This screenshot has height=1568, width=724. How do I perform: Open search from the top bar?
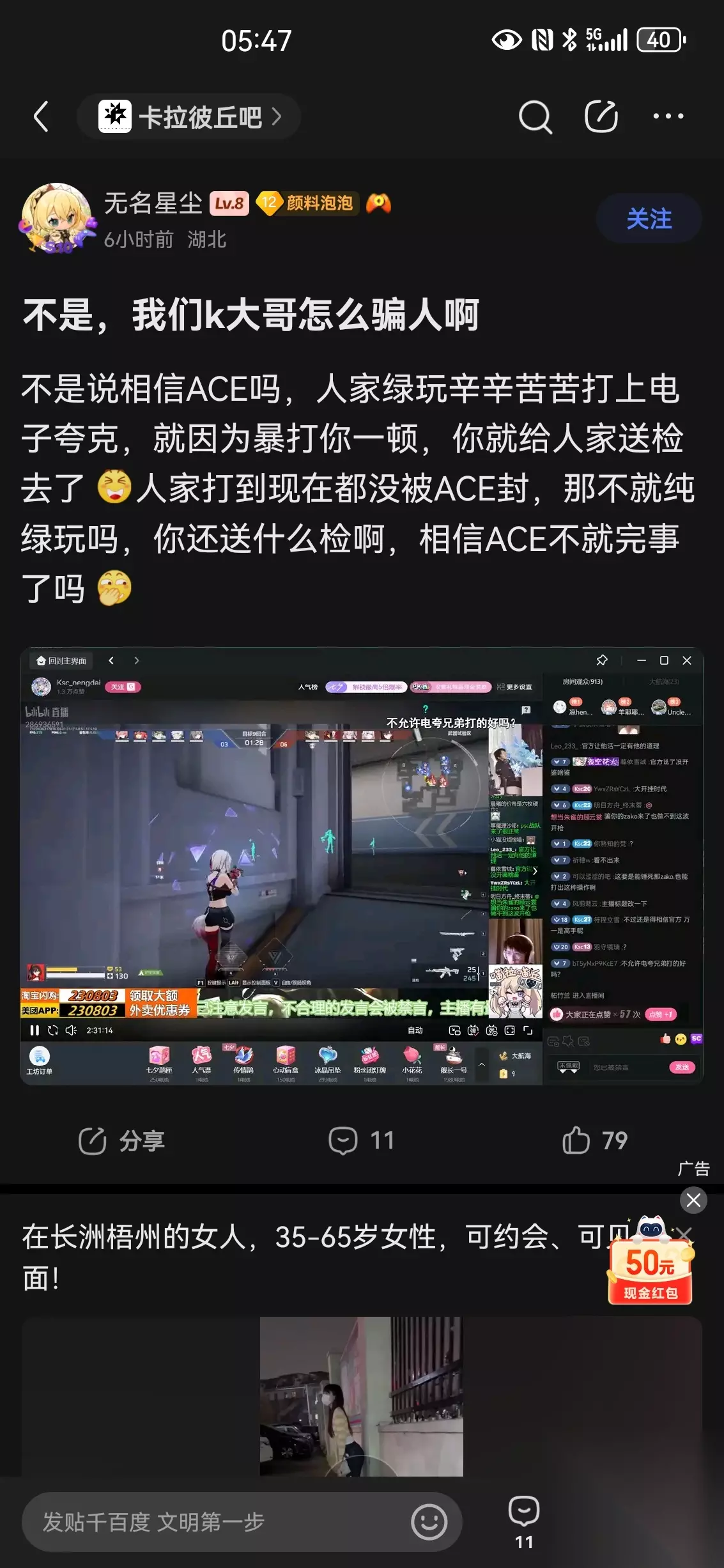click(534, 116)
